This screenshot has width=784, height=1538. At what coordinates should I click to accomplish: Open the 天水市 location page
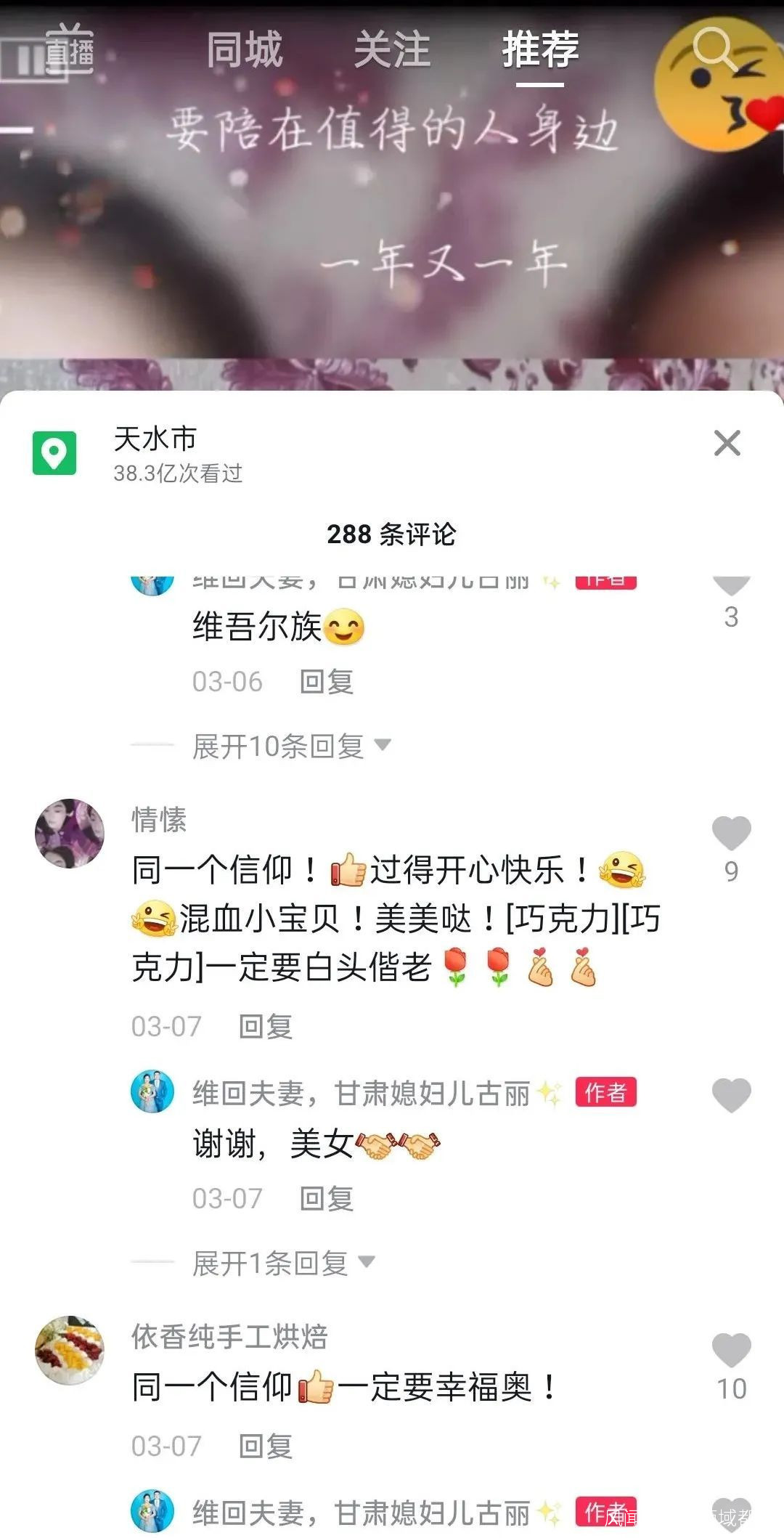point(155,439)
